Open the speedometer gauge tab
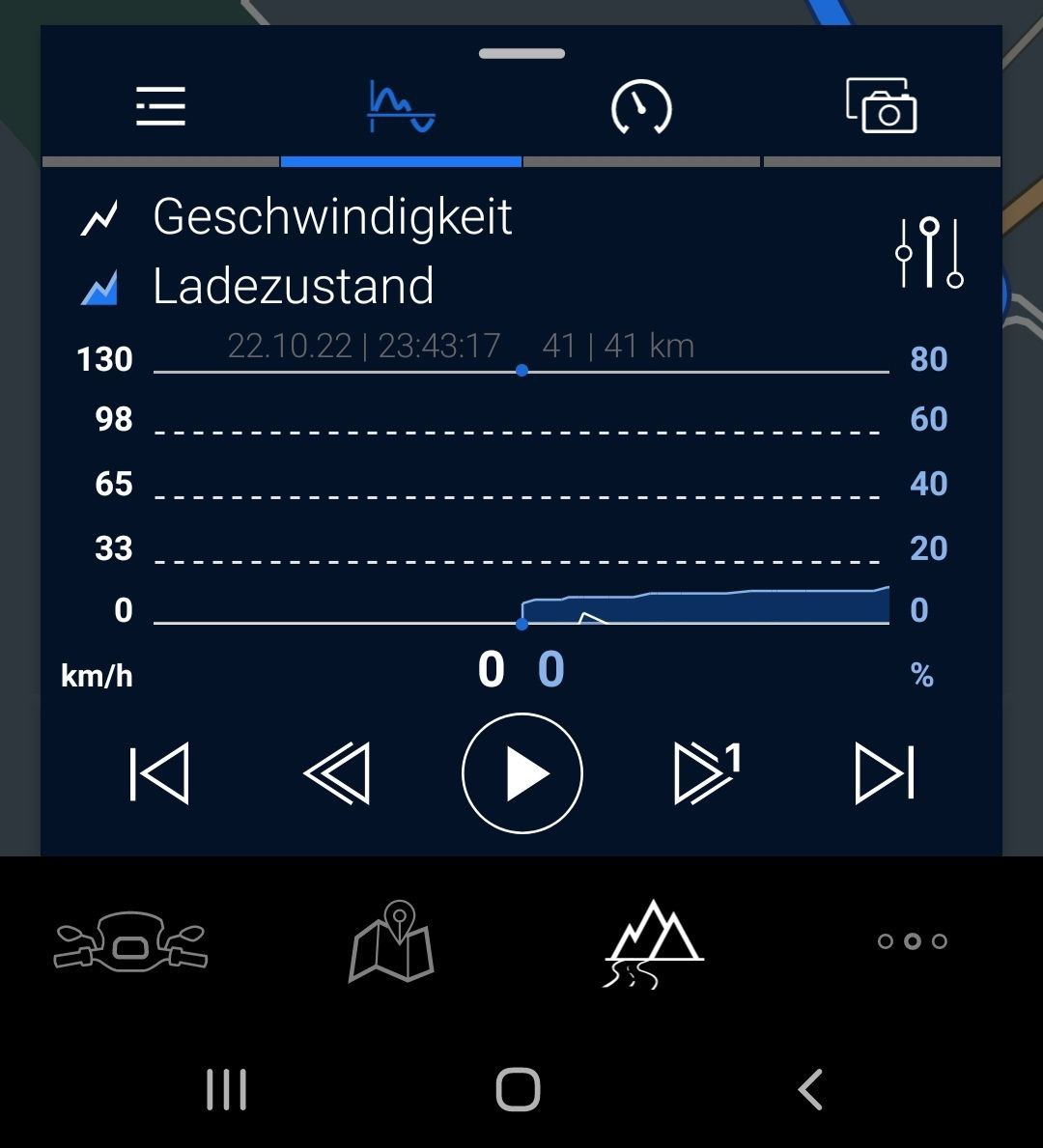1043x1148 pixels. coord(641,106)
